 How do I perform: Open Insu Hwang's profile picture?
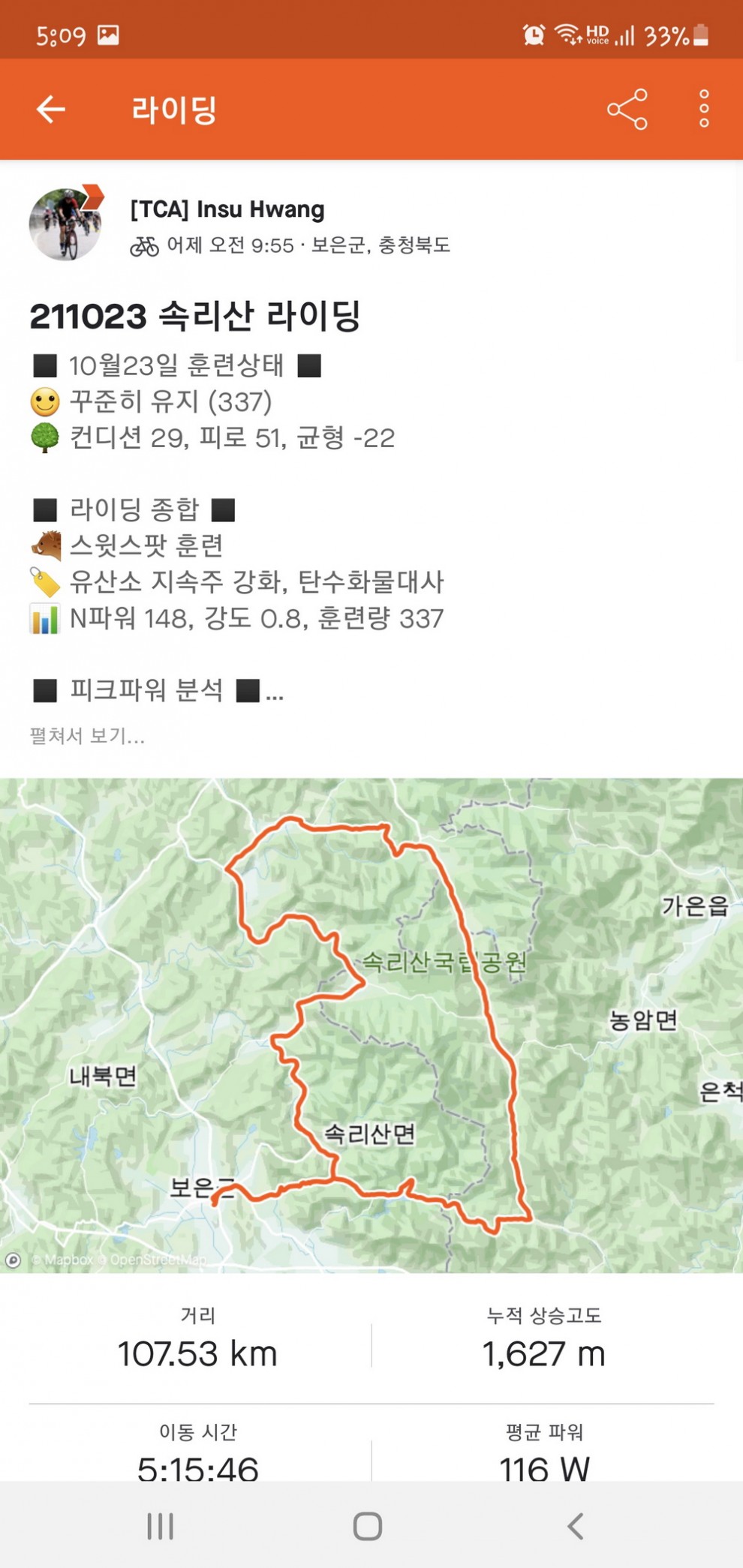(65, 225)
